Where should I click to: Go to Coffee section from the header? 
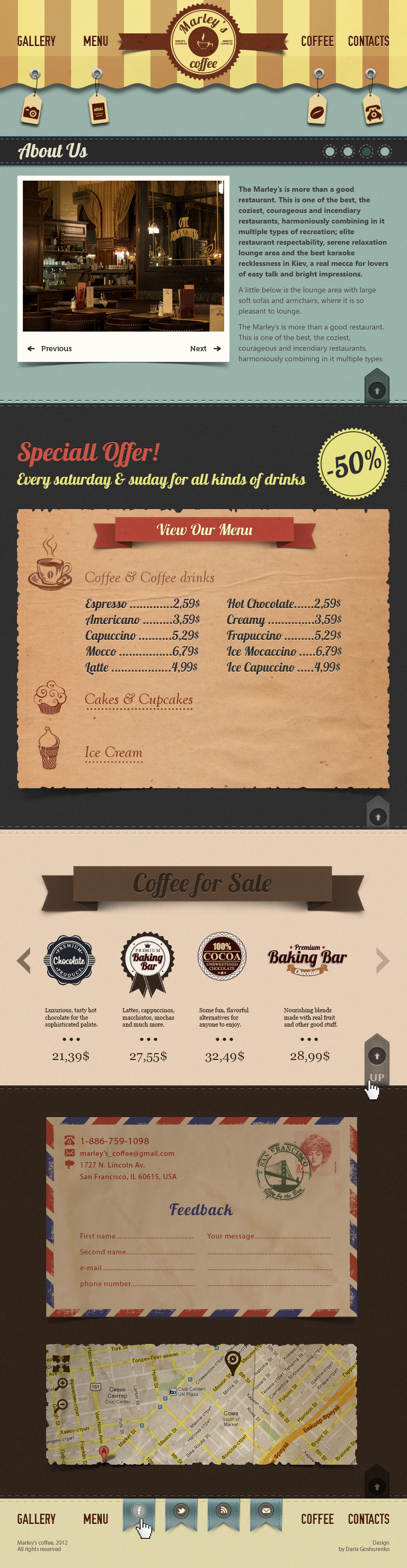(317, 41)
